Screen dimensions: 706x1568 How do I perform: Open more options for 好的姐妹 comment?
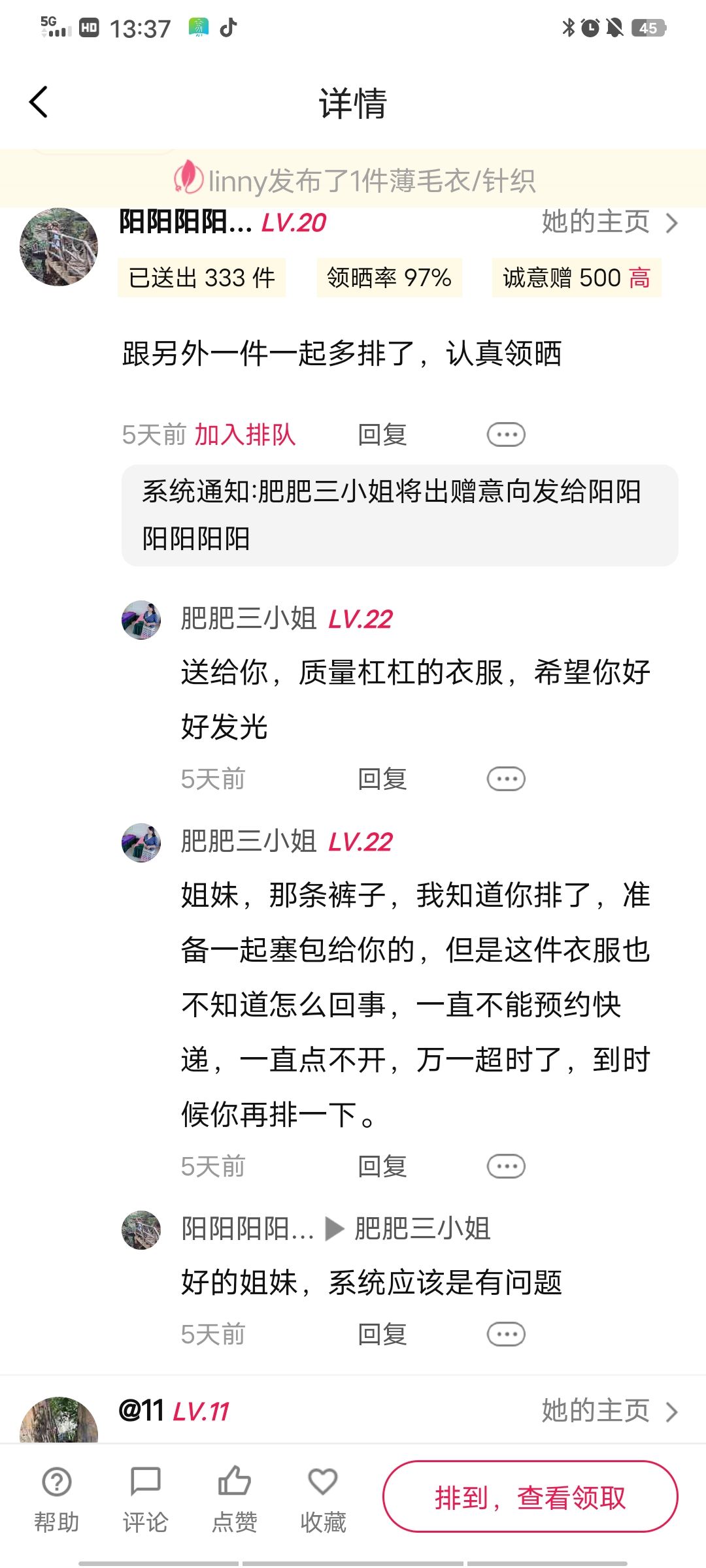pyautogui.click(x=505, y=1334)
